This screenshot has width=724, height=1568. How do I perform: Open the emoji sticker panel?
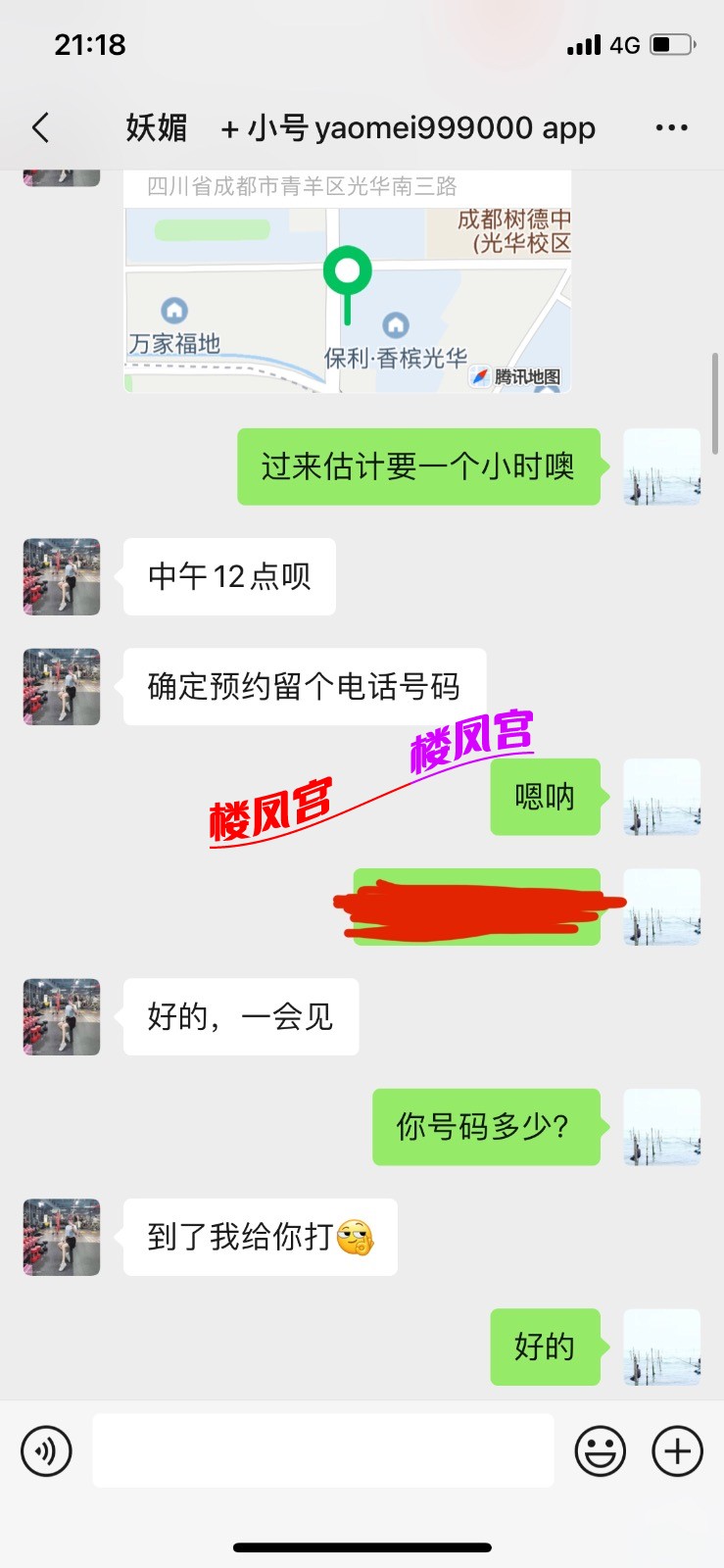pyautogui.click(x=600, y=1451)
